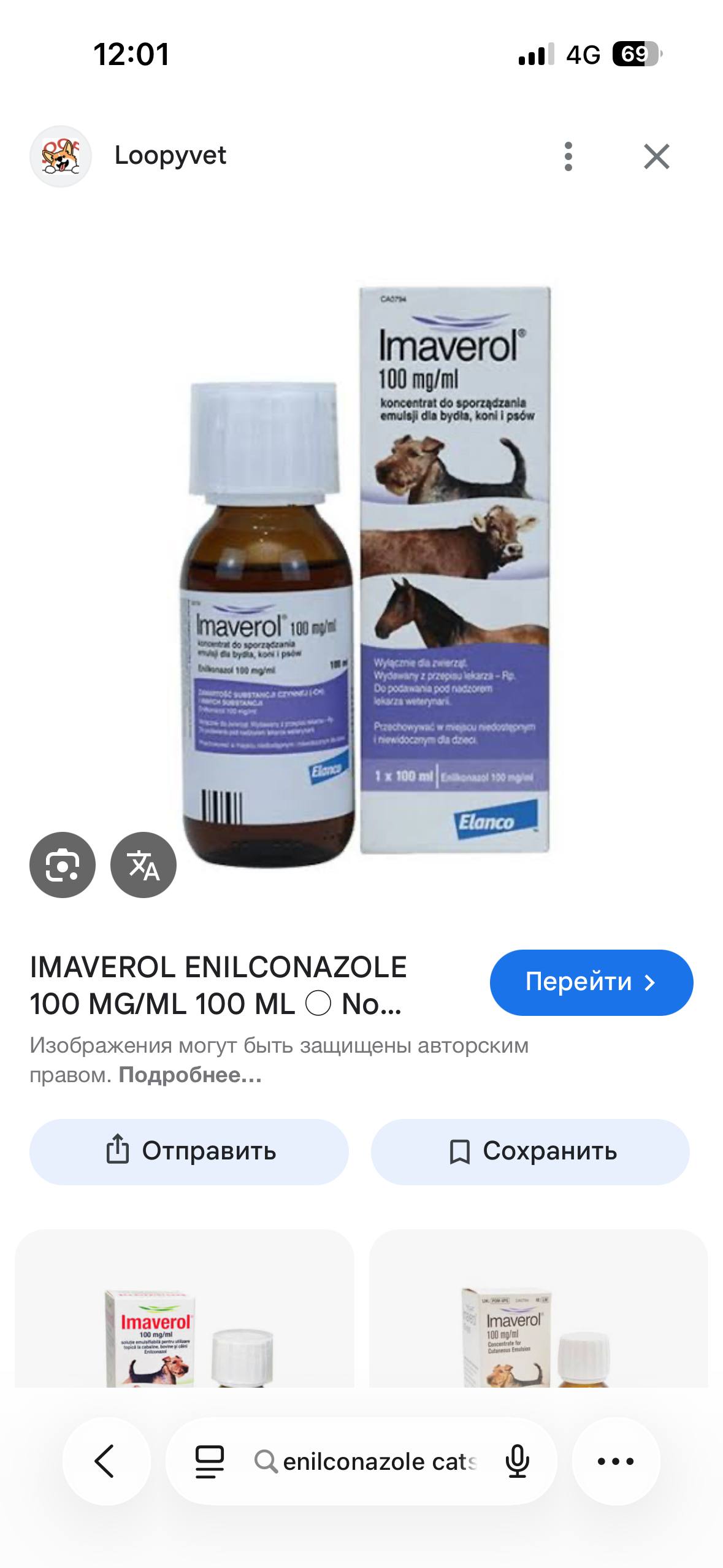The height and width of the screenshot is (1568, 723).
Task: Share the image via Отправить
Action: coord(189,1151)
